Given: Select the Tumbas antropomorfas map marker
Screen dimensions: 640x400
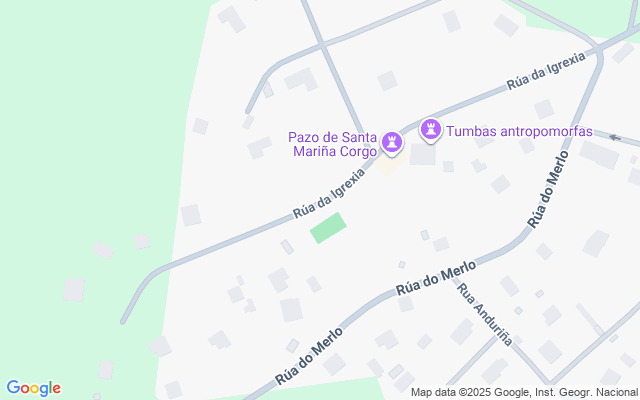Looking at the screenshot, I should click(x=431, y=130).
